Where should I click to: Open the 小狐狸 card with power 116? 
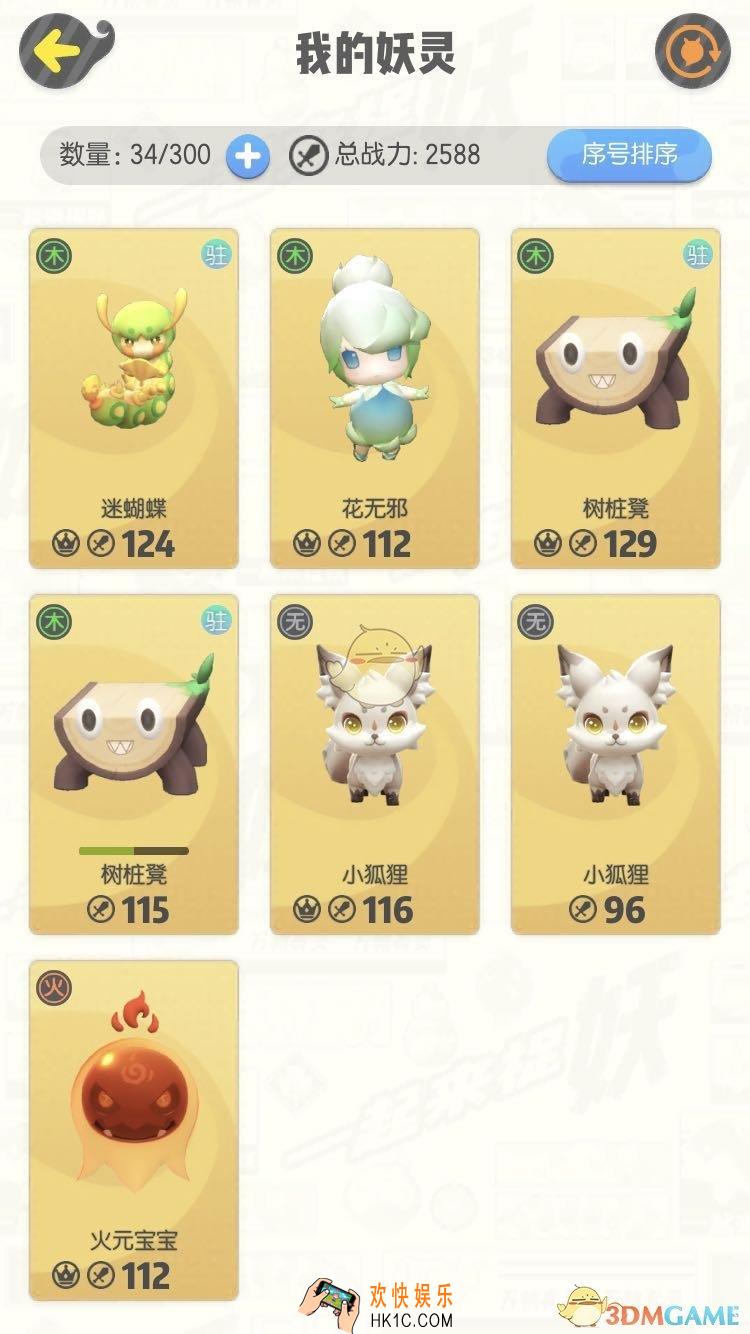[375, 764]
